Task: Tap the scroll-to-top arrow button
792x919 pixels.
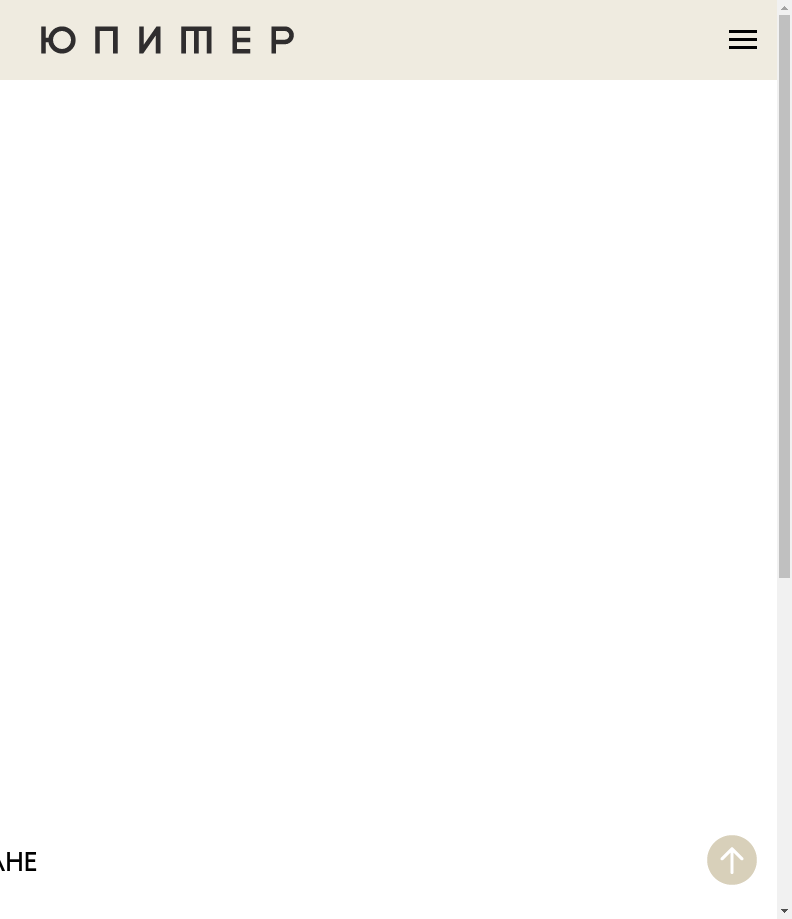Action: pos(731,860)
